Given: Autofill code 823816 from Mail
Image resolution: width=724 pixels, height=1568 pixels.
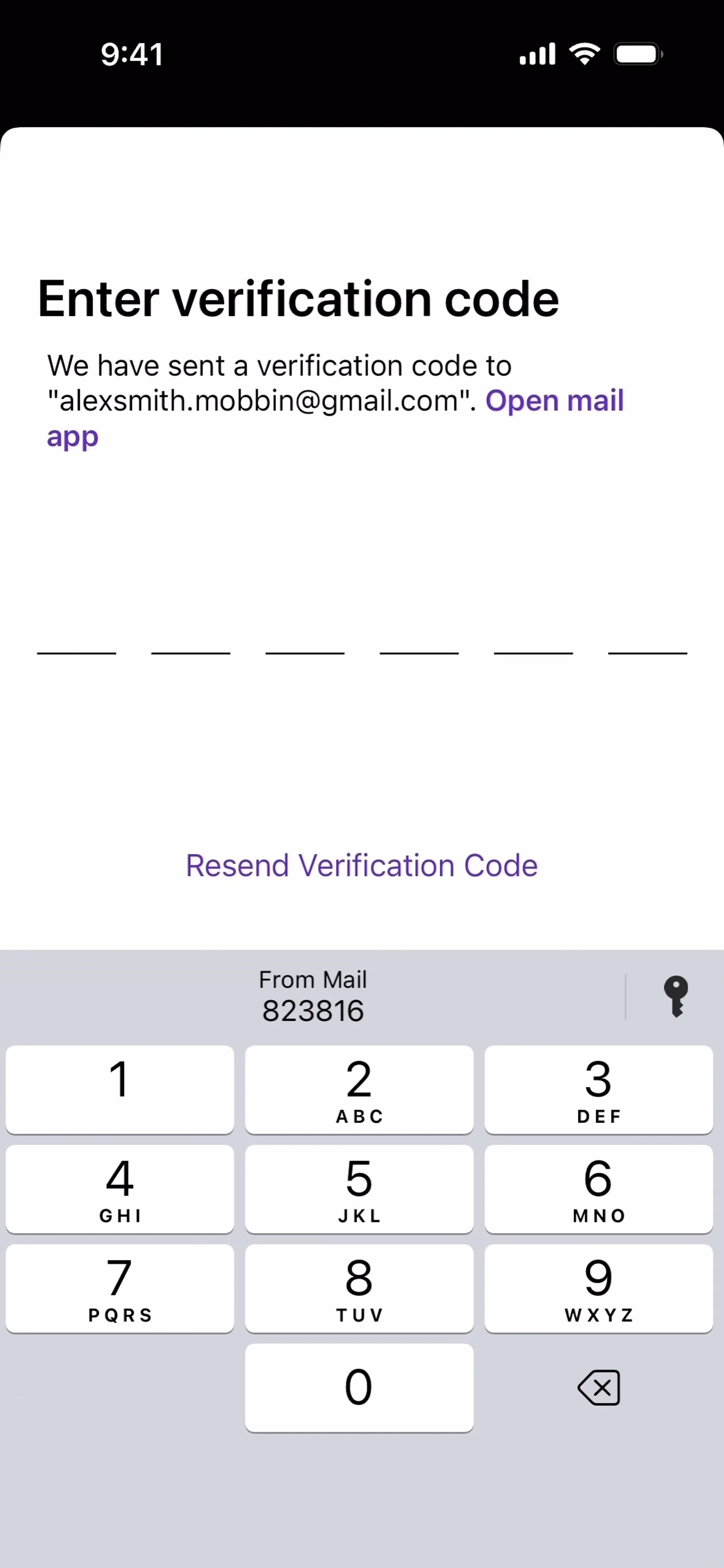Looking at the screenshot, I should click(312, 996).
